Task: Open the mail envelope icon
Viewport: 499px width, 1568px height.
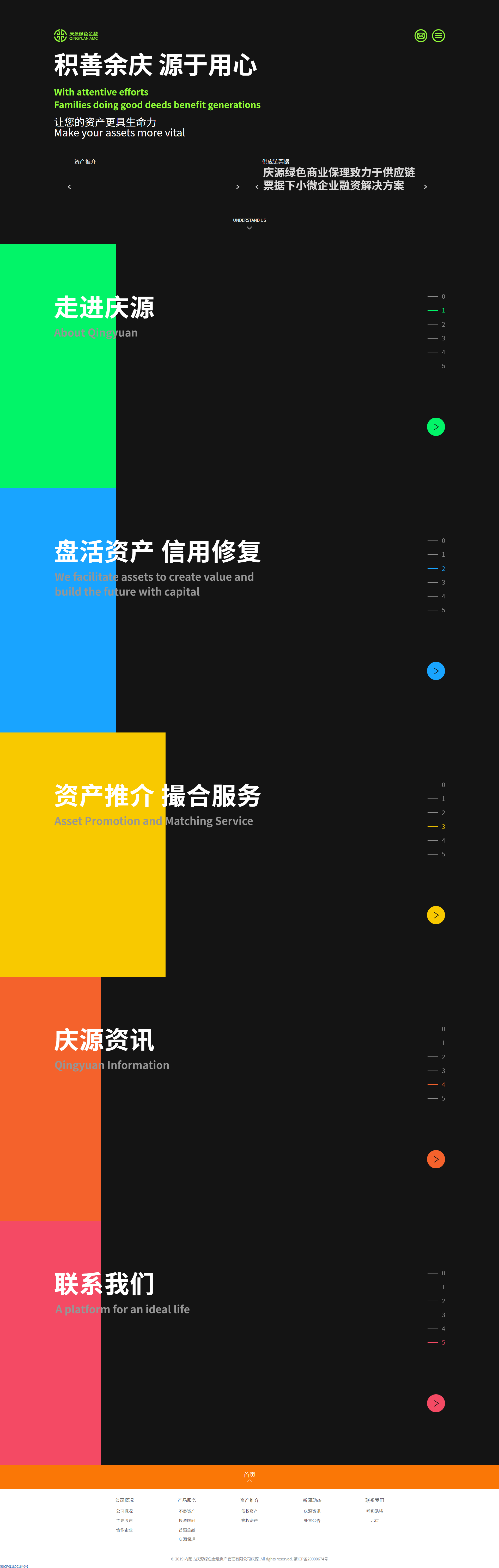Action: coord(421,36)
